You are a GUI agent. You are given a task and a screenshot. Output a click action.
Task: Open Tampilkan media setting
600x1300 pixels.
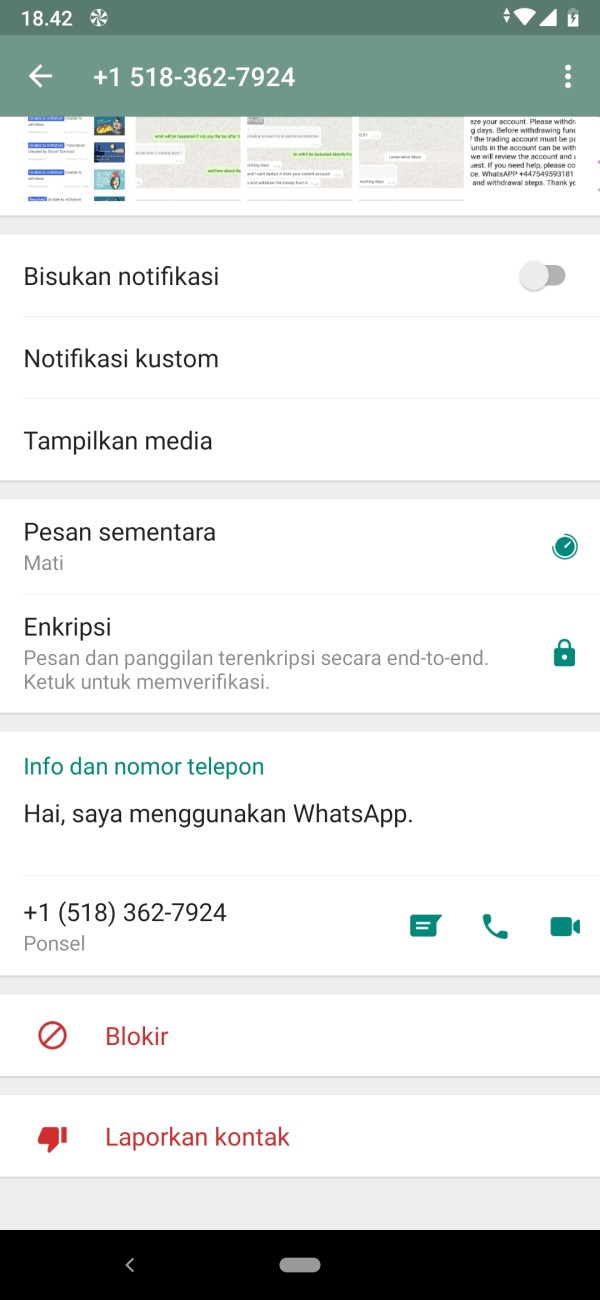[x=300, y=440]
